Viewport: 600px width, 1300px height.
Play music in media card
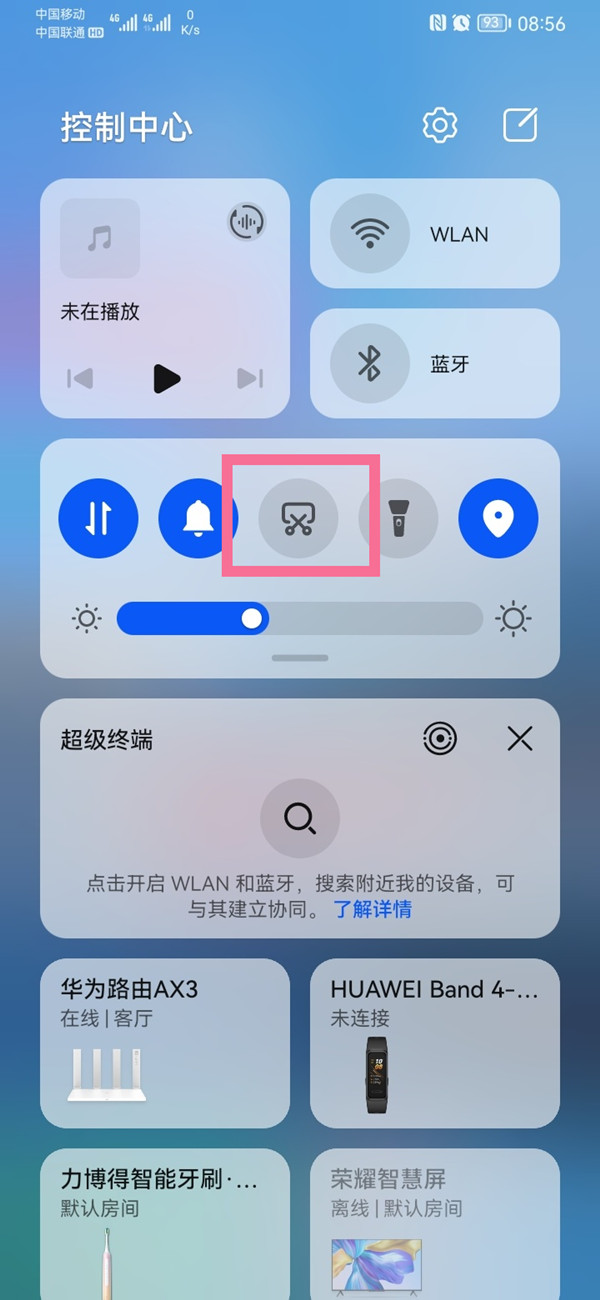165,378
